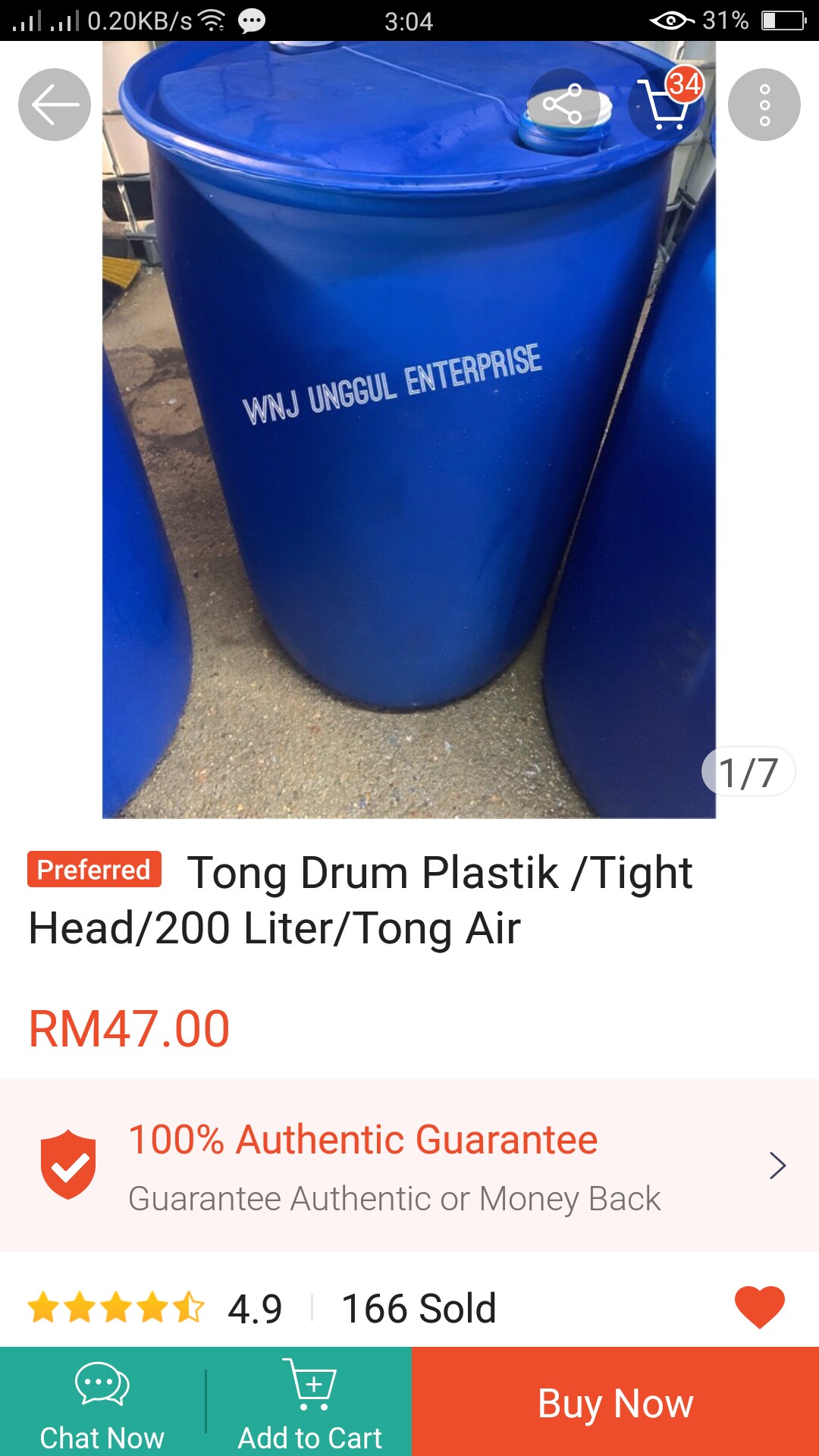
Task: Open 100% Authentic Guarantee details
Action: coord(409,1166)
